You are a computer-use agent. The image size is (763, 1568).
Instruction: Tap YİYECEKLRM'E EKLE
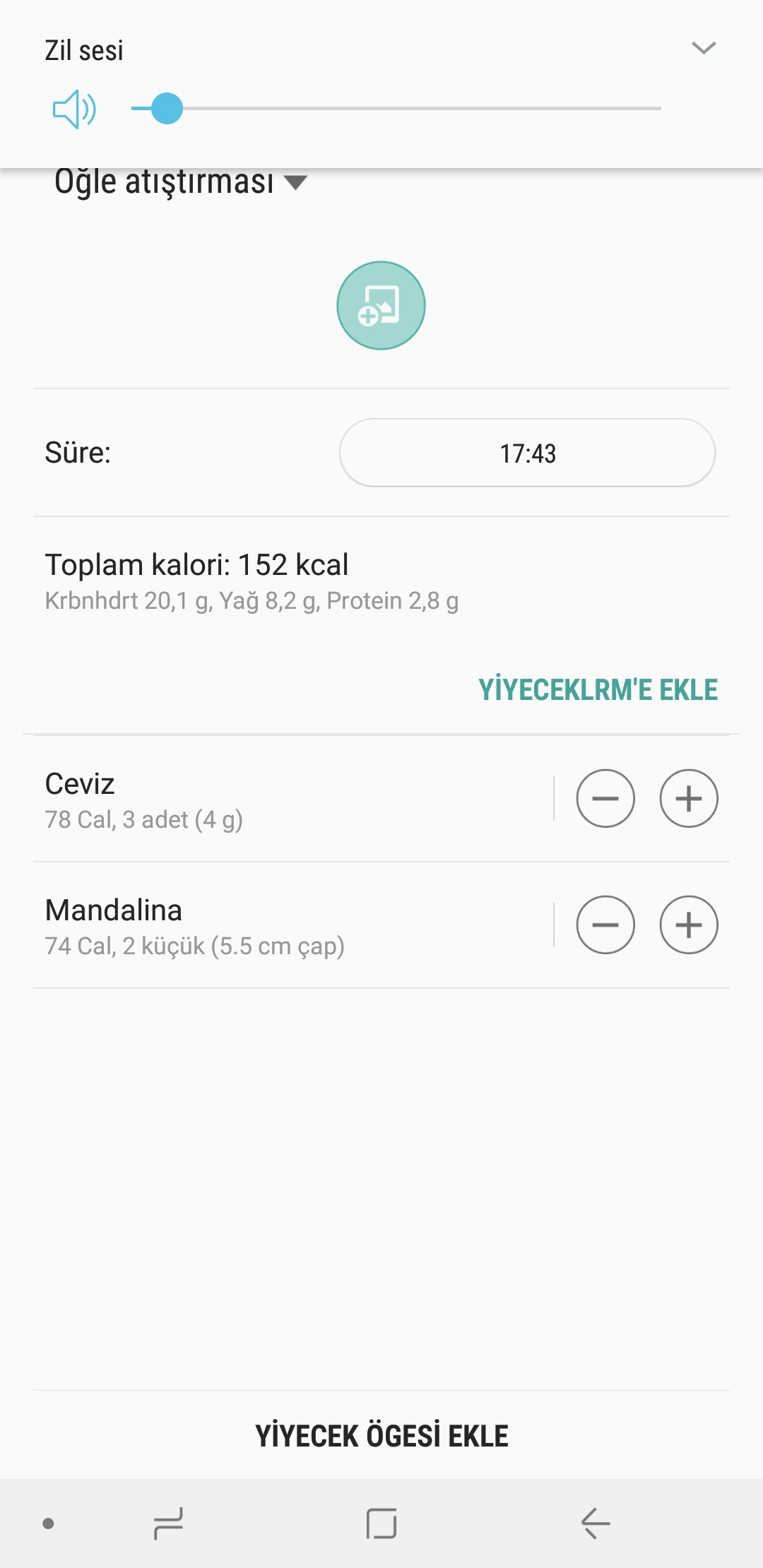pyautogui.click(x=598, y=689)
